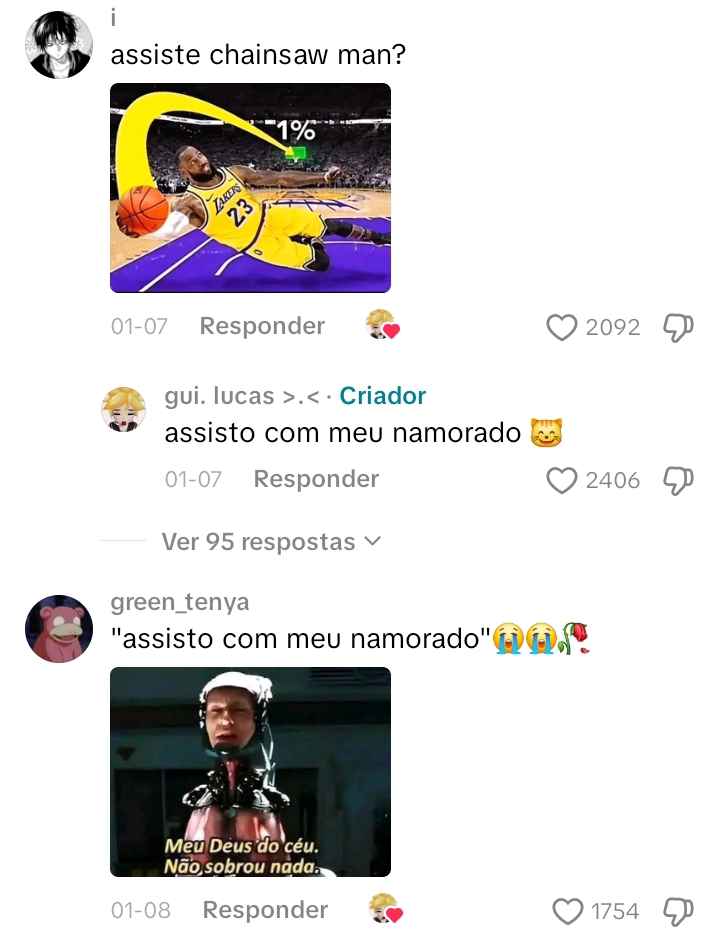
Task: Reply to the 'assiste chainsaw man?' comment
Action: [x=262, y=326]
